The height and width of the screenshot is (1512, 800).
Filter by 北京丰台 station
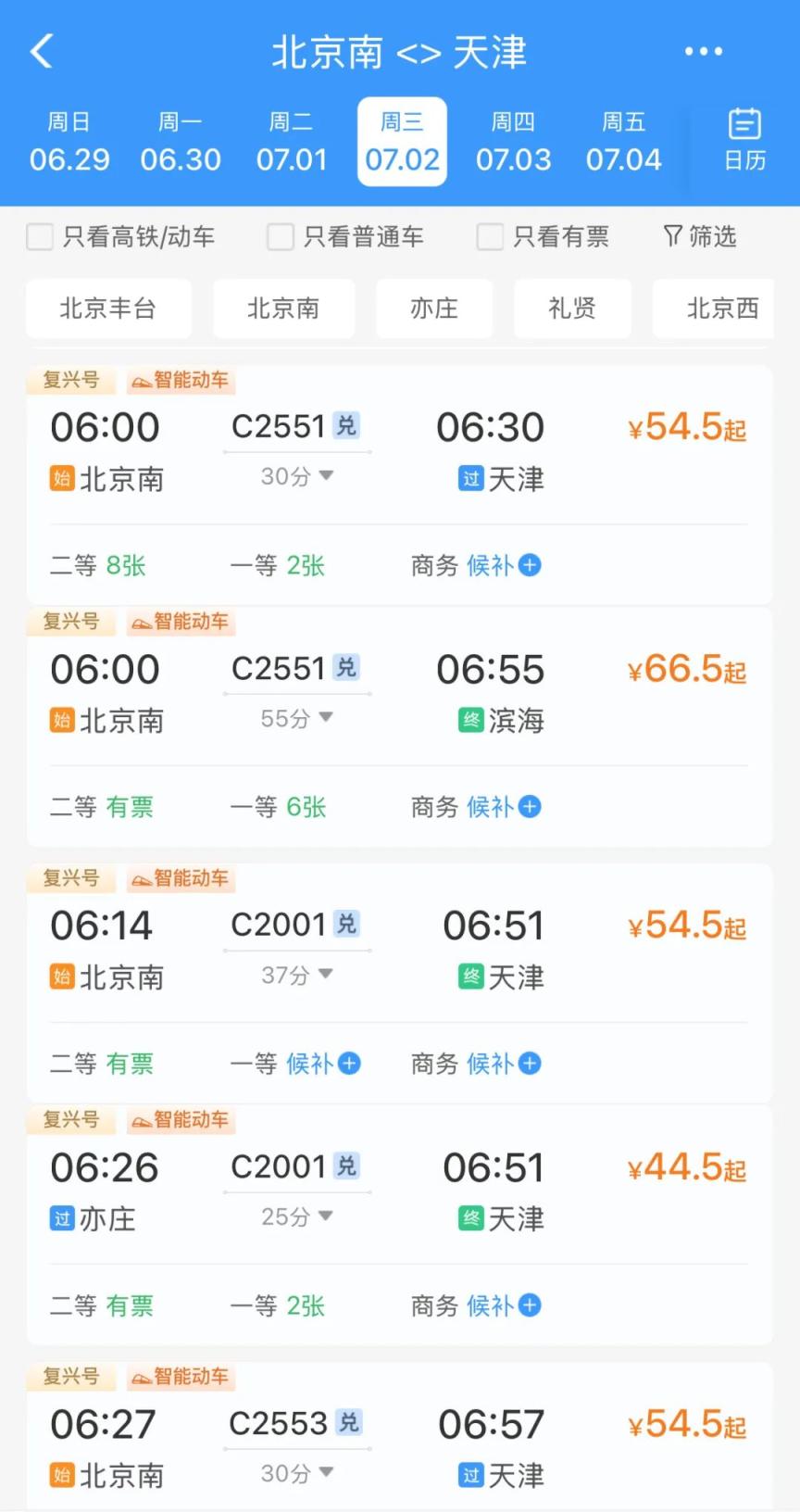108,309
